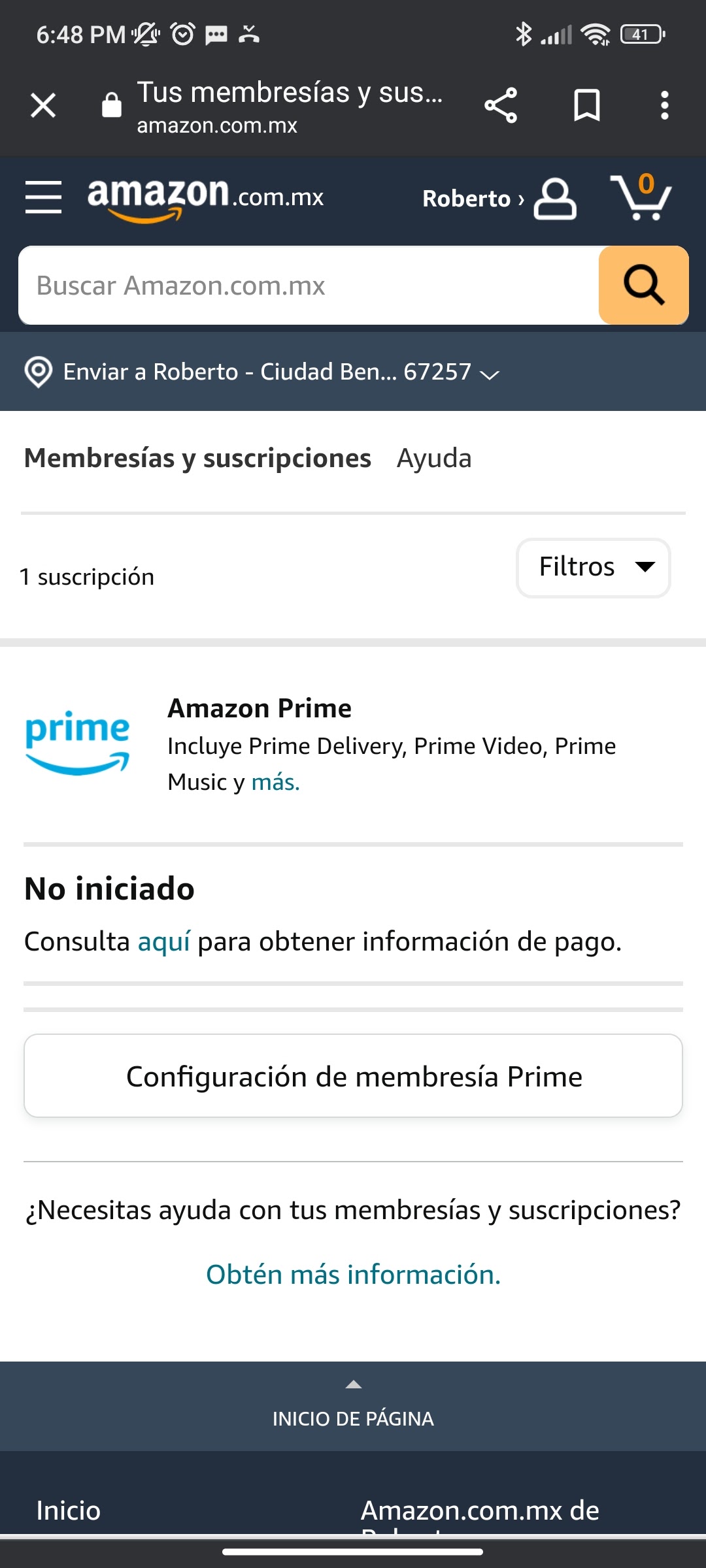Expand the Filtros dropdown
The width and height of the screenshot is (706, 1568).
[593, 568]
